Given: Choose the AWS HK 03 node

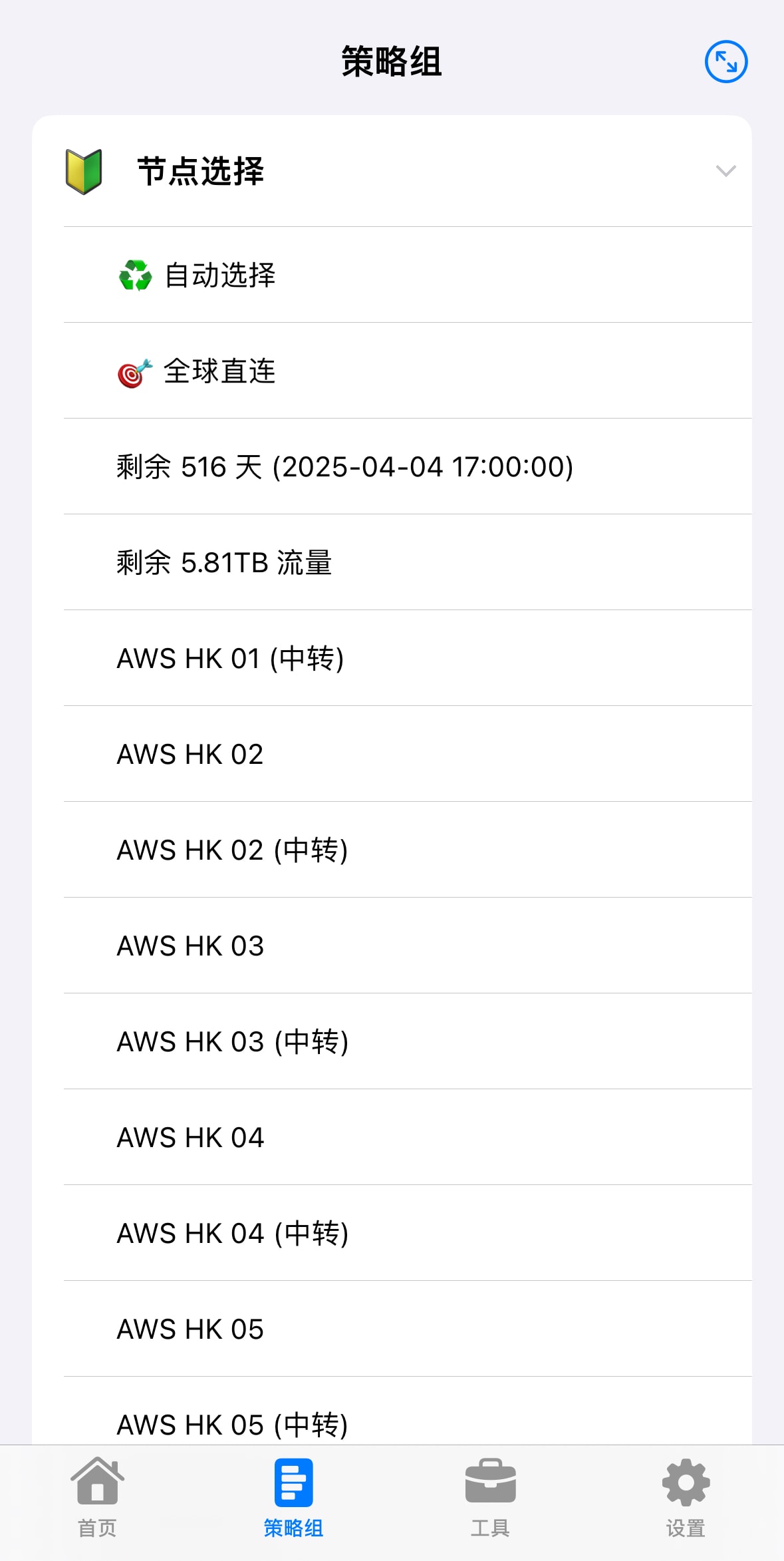Looking at the screenshot, I should (x=408, y=946).
